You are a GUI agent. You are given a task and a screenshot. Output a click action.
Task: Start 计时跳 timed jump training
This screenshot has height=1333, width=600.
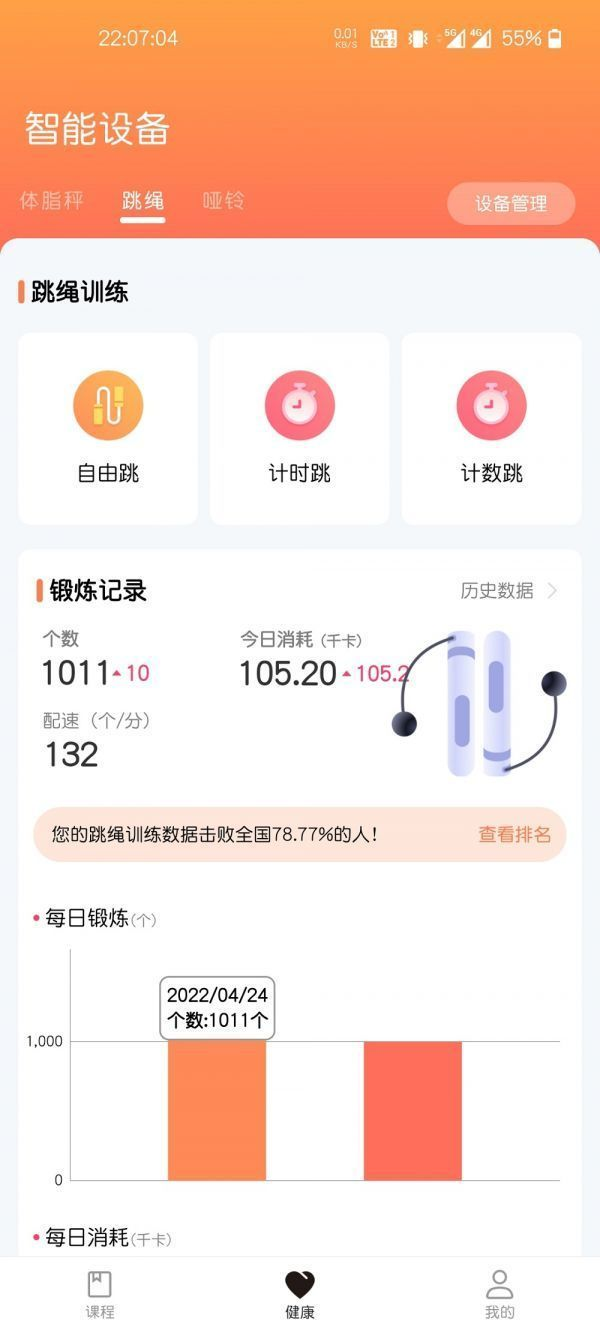pos(299,428)
